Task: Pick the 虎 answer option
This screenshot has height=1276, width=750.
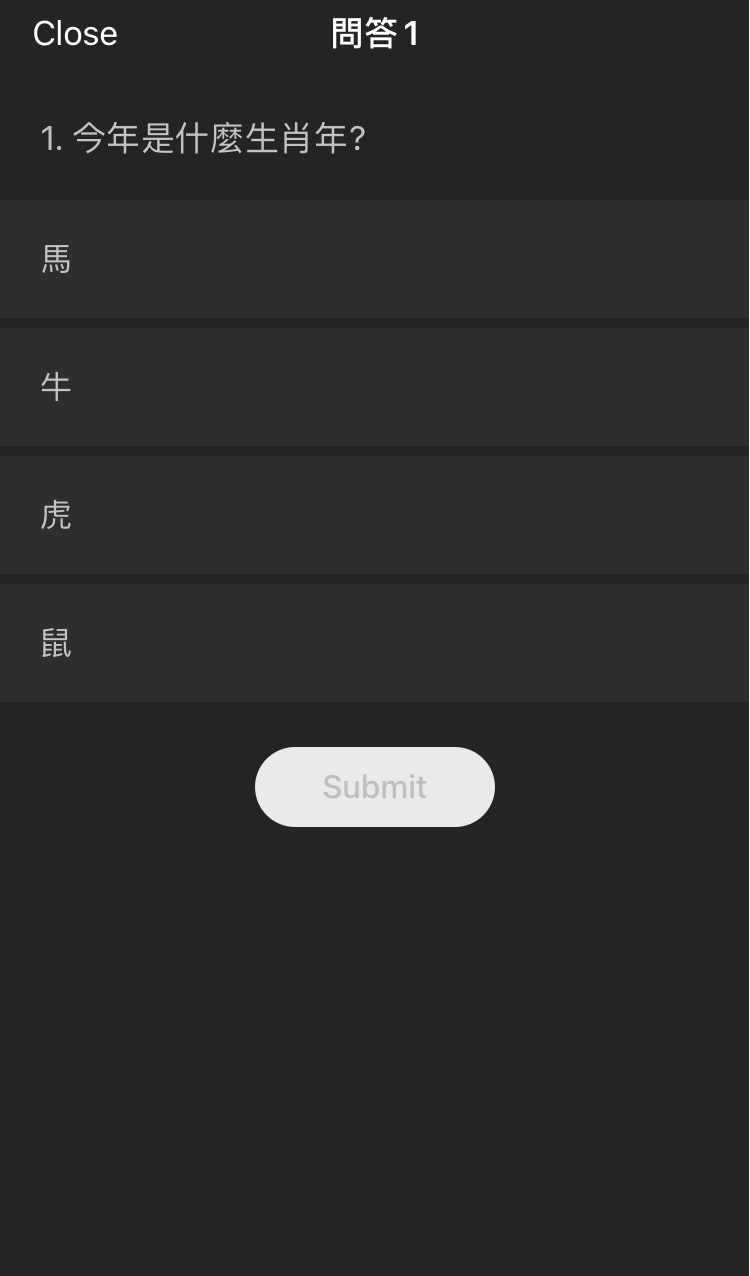Action: pos(375,515)
